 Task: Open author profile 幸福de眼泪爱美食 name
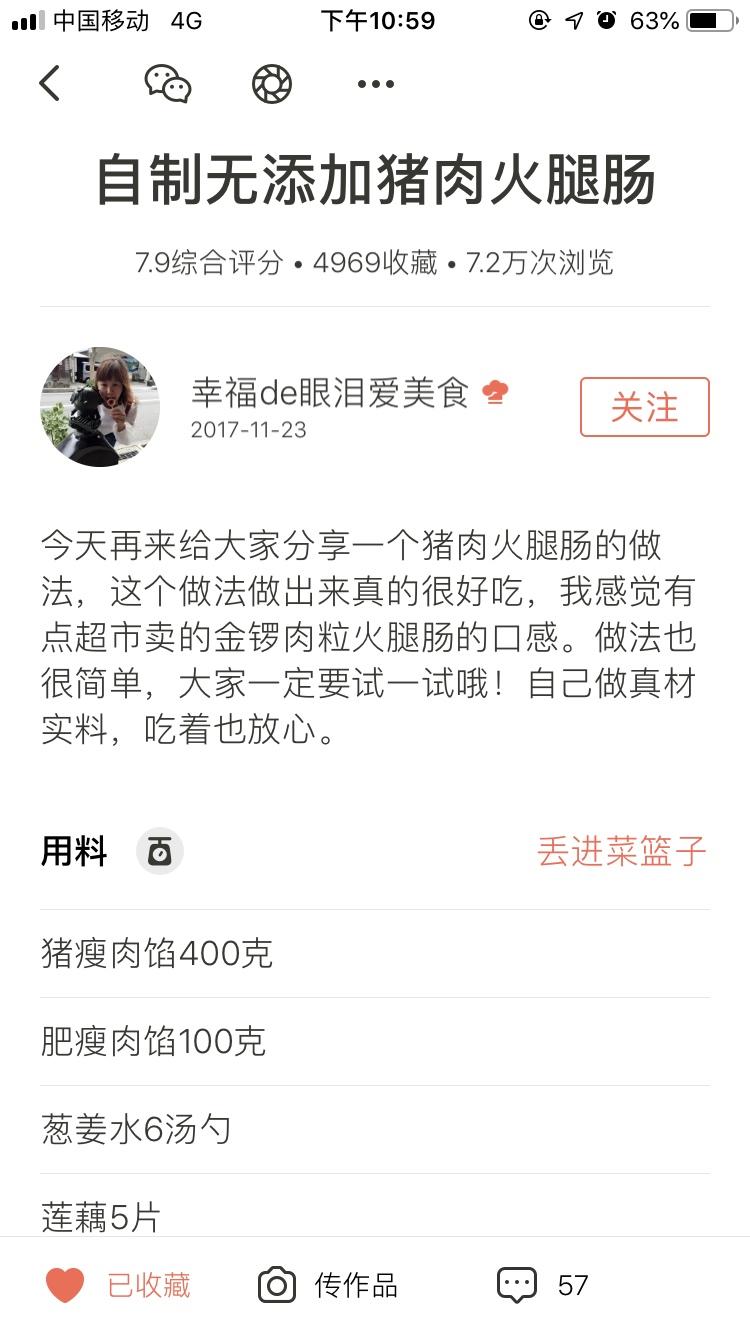(x=330, y=393)
